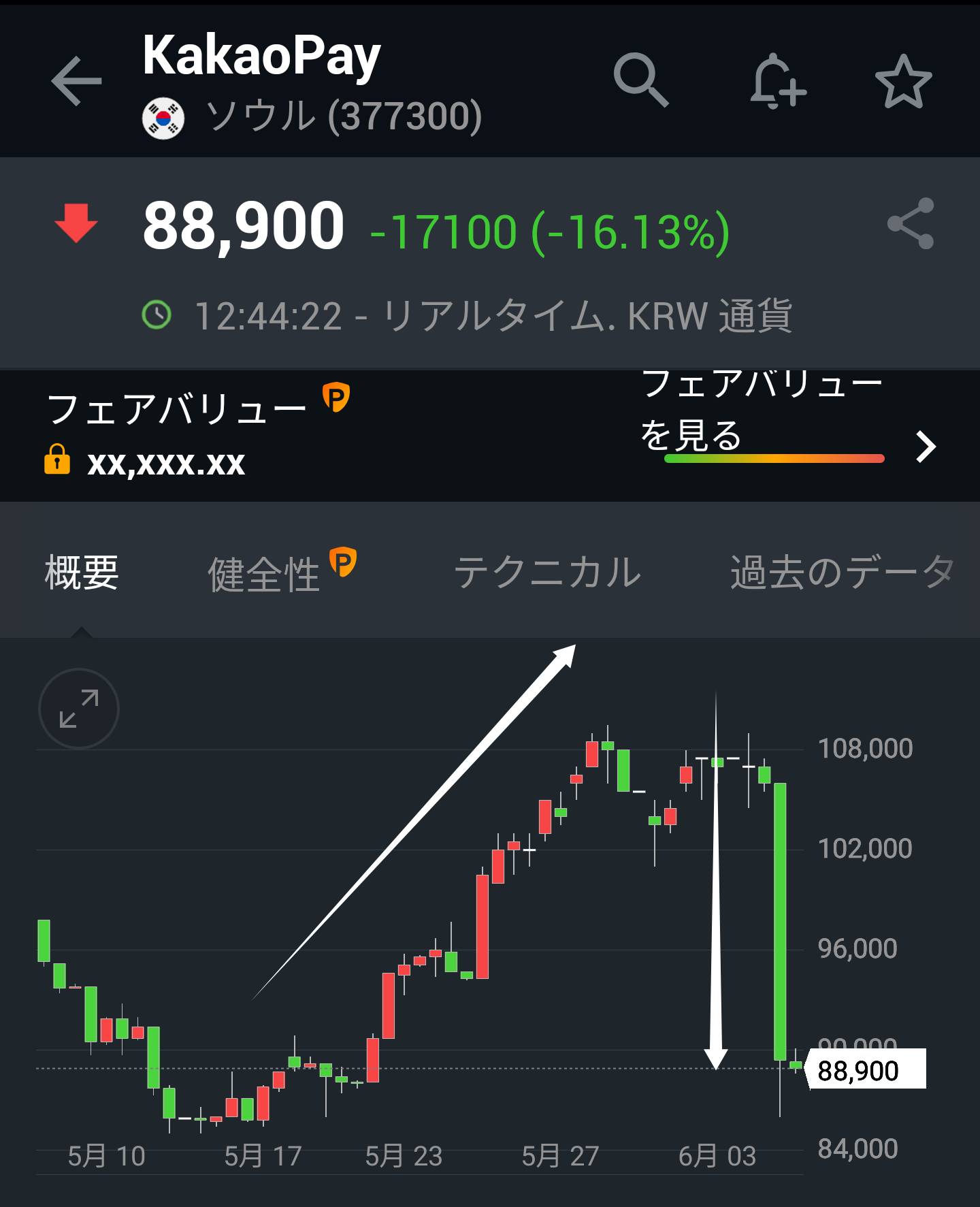Open the search magnifier icon
Screen dimensions: 980x1207
pos(640,81)
